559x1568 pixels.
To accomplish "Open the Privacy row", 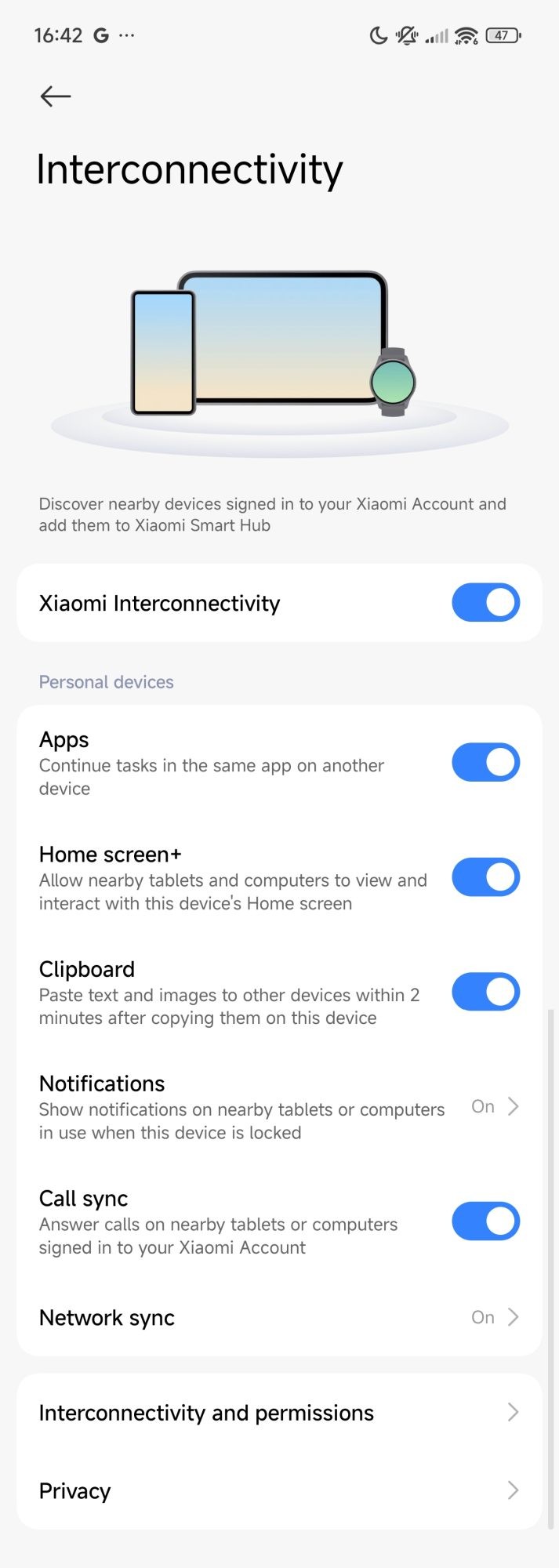I will tap(279, 1490).
